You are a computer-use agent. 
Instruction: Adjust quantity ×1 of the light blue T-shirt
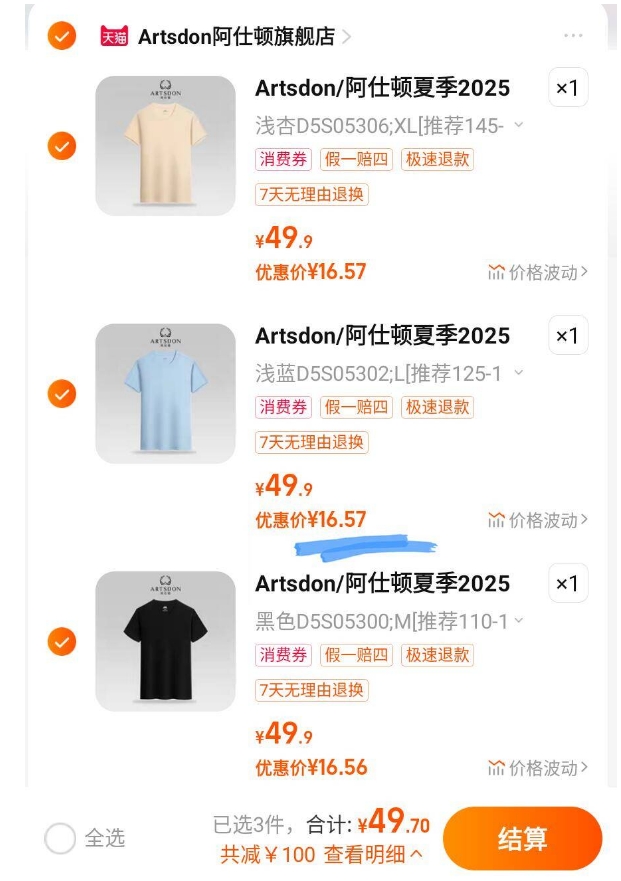pyautogui.click(x=567, y=336)
